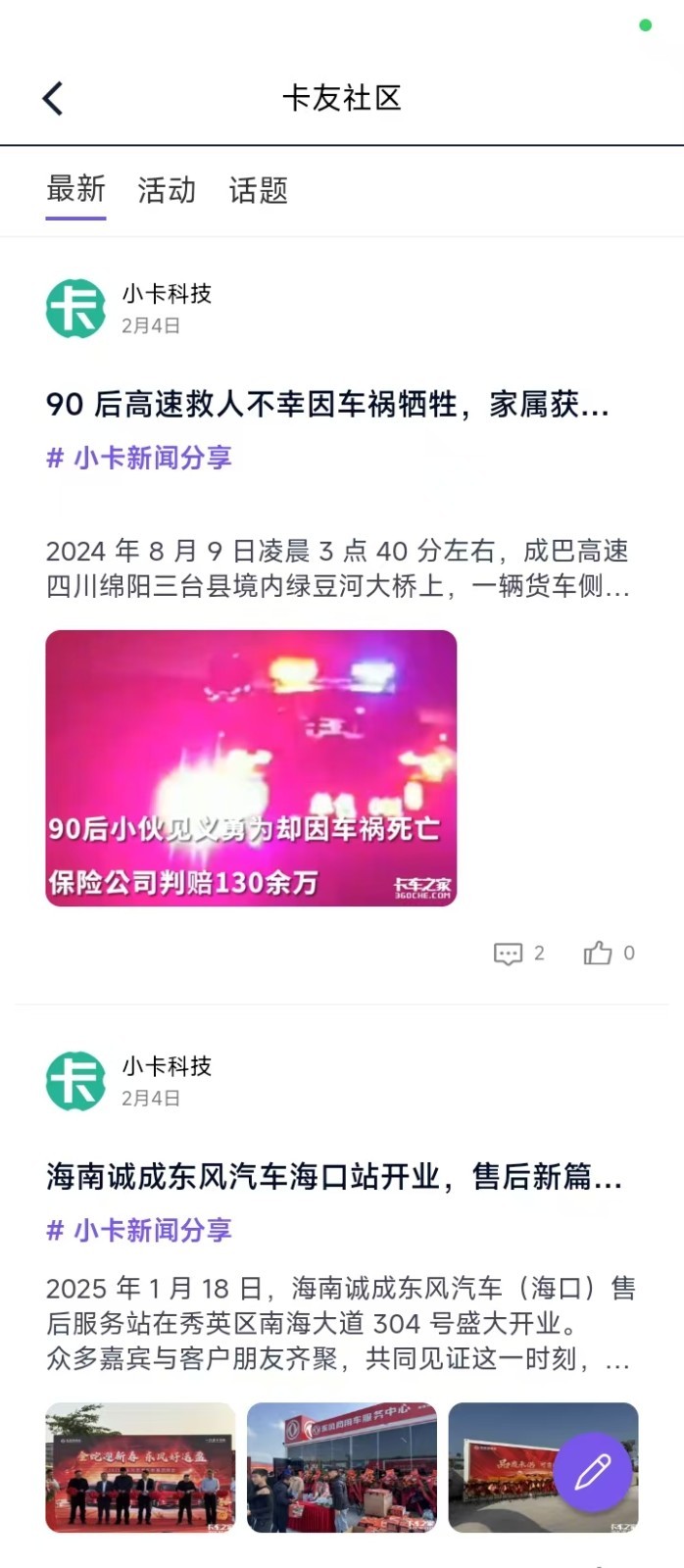
Task: Open the 90后小伙见义勇为 image thumbnail
Action: [251, 767]
